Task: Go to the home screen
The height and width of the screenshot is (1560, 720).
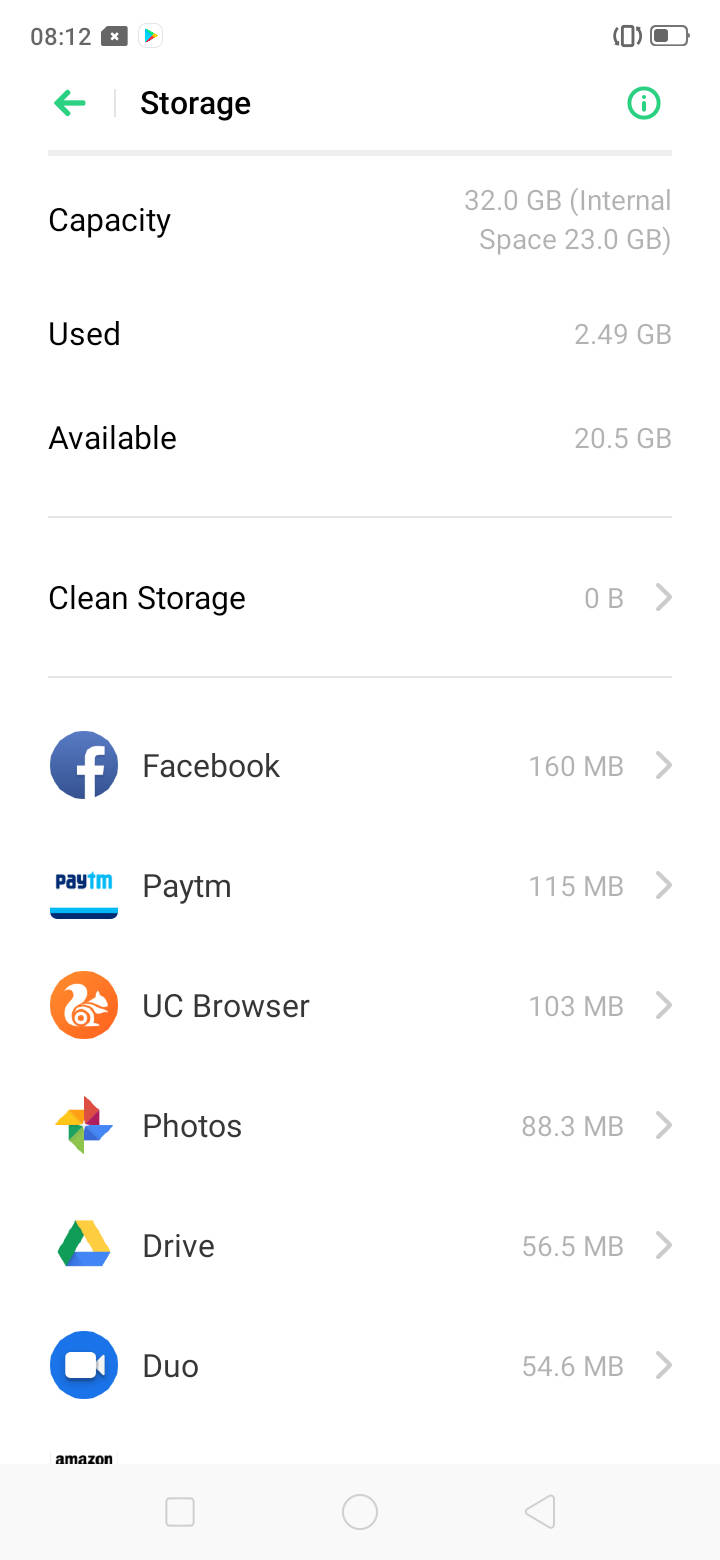Action: [360, 1512]
